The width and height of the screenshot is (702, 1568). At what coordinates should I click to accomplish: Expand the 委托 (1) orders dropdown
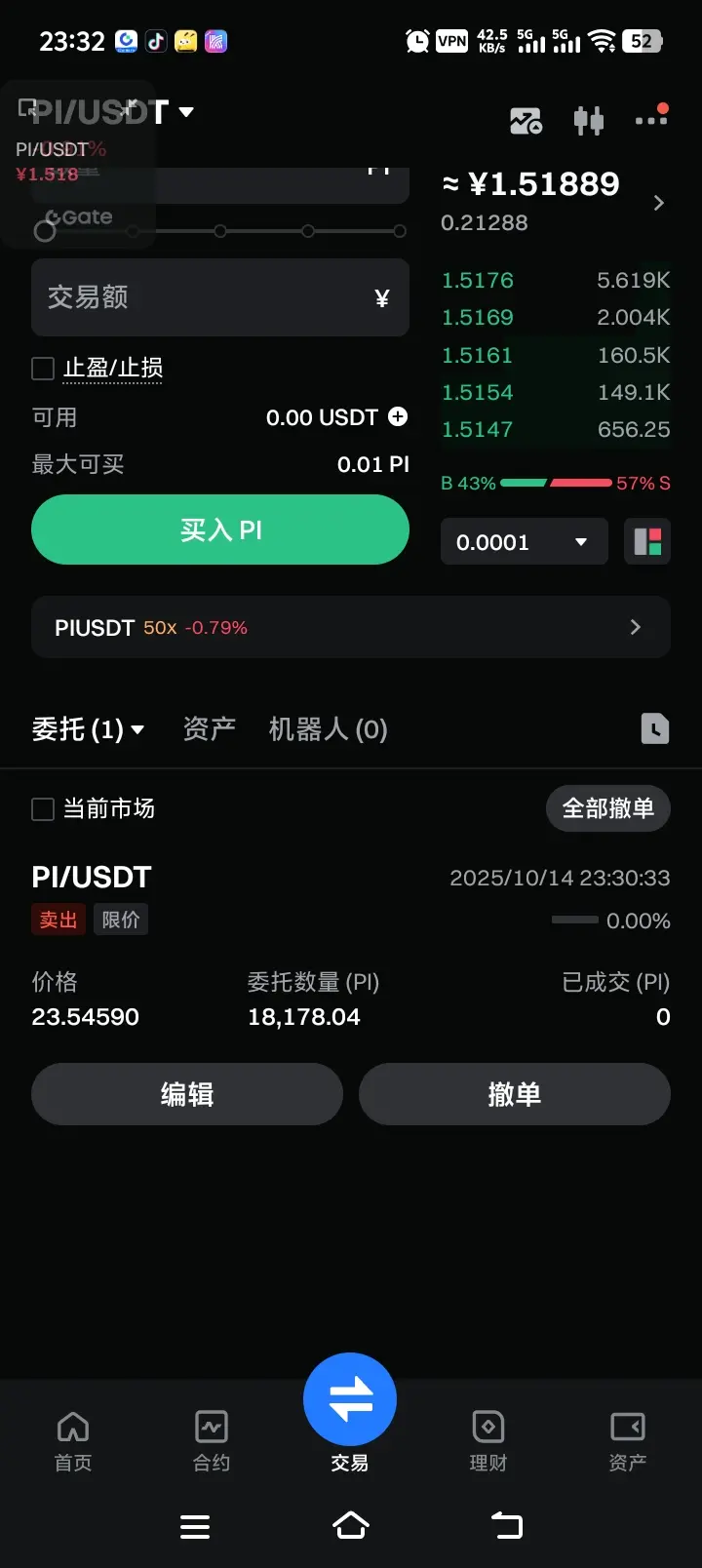88,729
